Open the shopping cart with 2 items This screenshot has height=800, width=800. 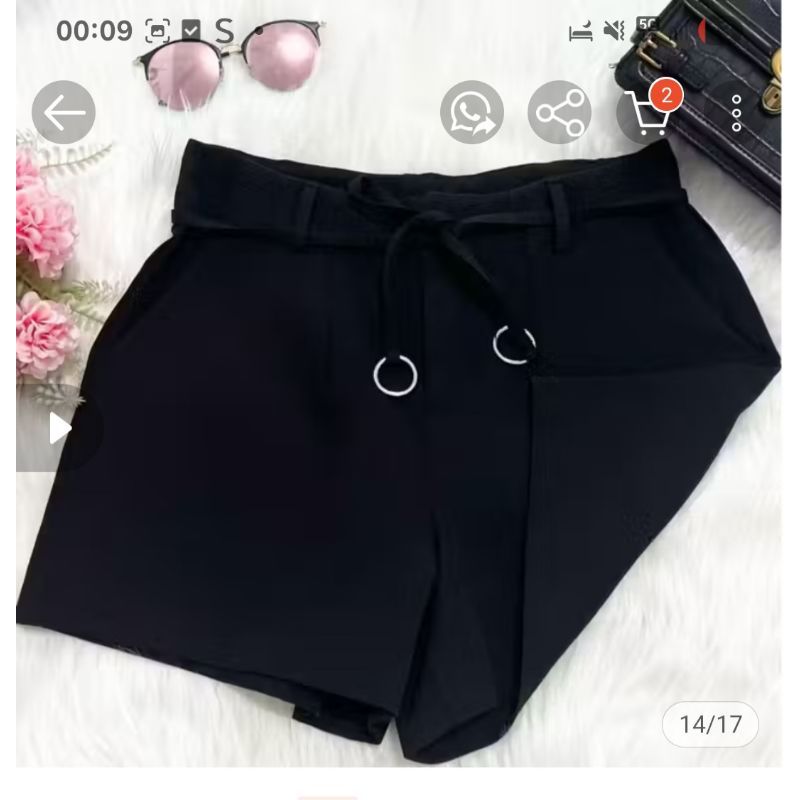(x=648, y=112)
